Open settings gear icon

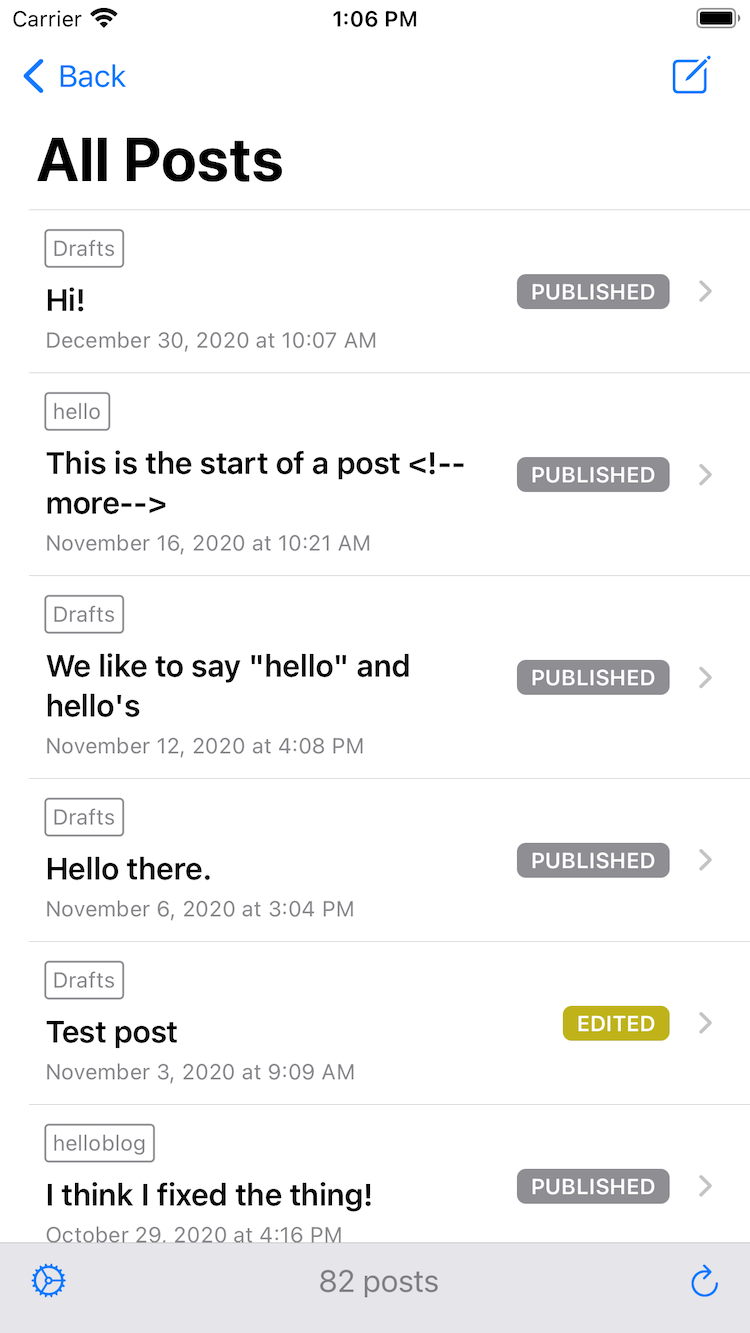click(48, 1281)
